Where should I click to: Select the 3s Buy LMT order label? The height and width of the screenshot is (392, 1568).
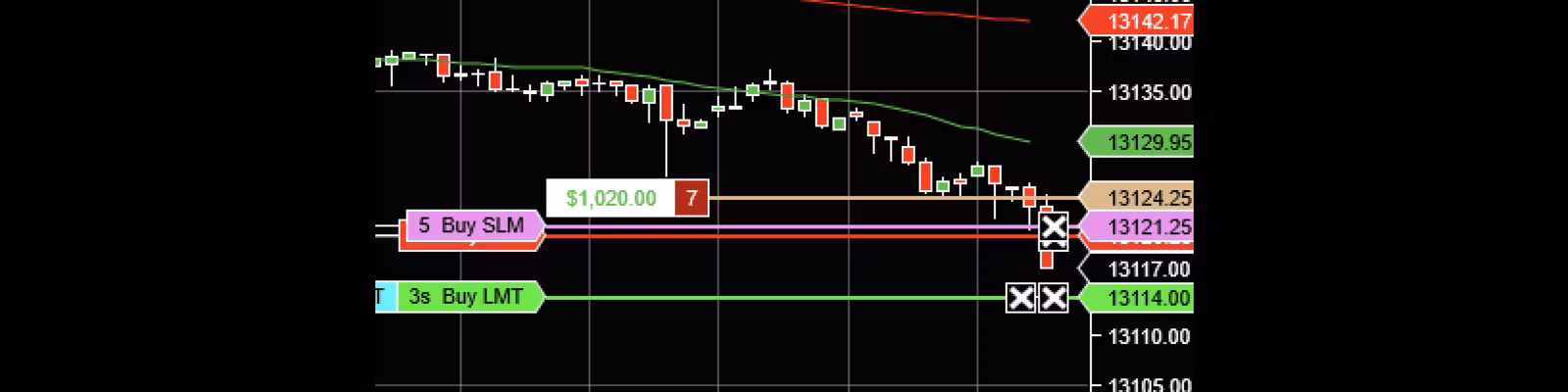tap(468, 296)
